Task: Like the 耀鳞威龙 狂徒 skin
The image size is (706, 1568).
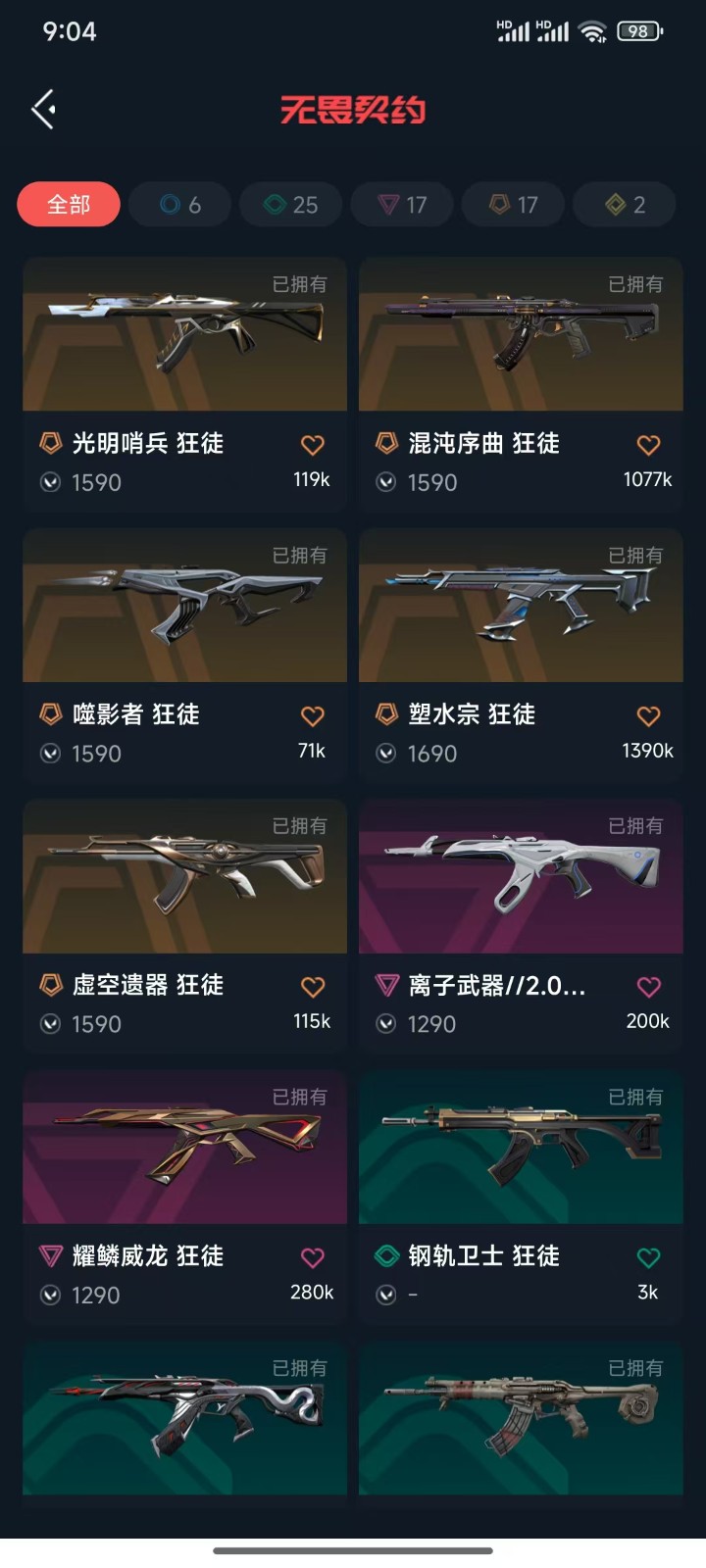Action: pos(313,1257)
